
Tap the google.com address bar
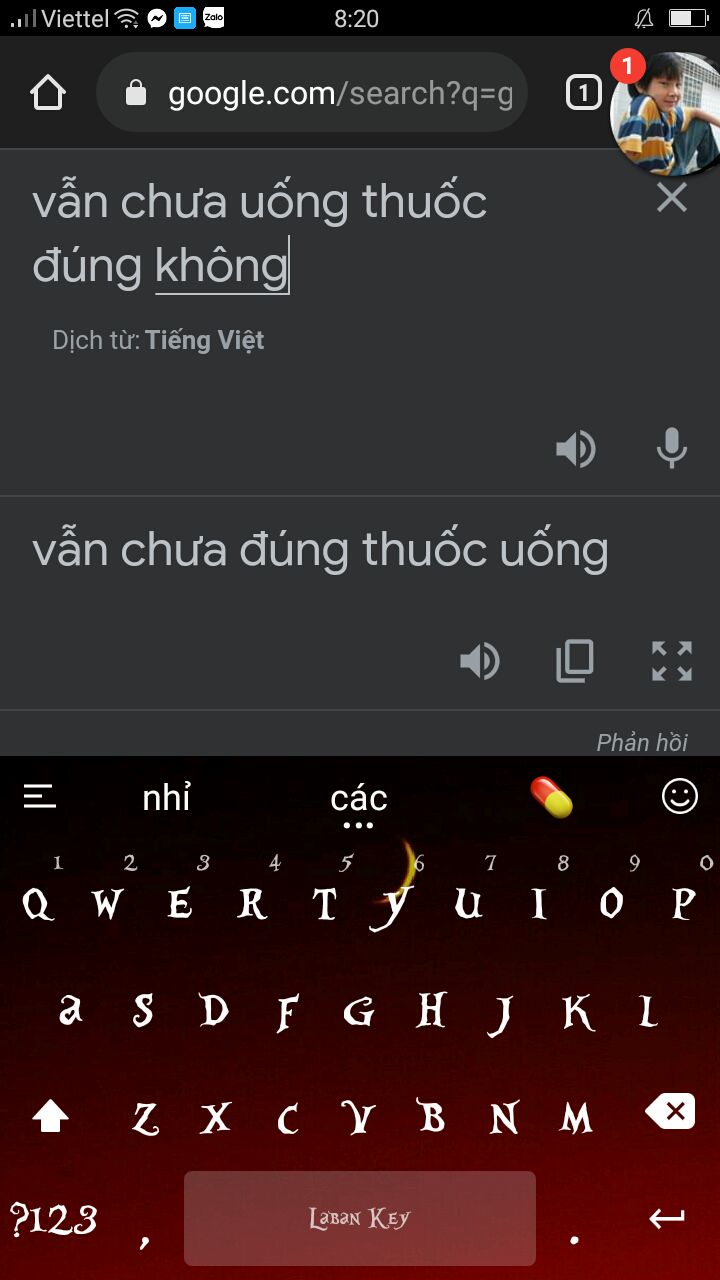pos(312,94)
